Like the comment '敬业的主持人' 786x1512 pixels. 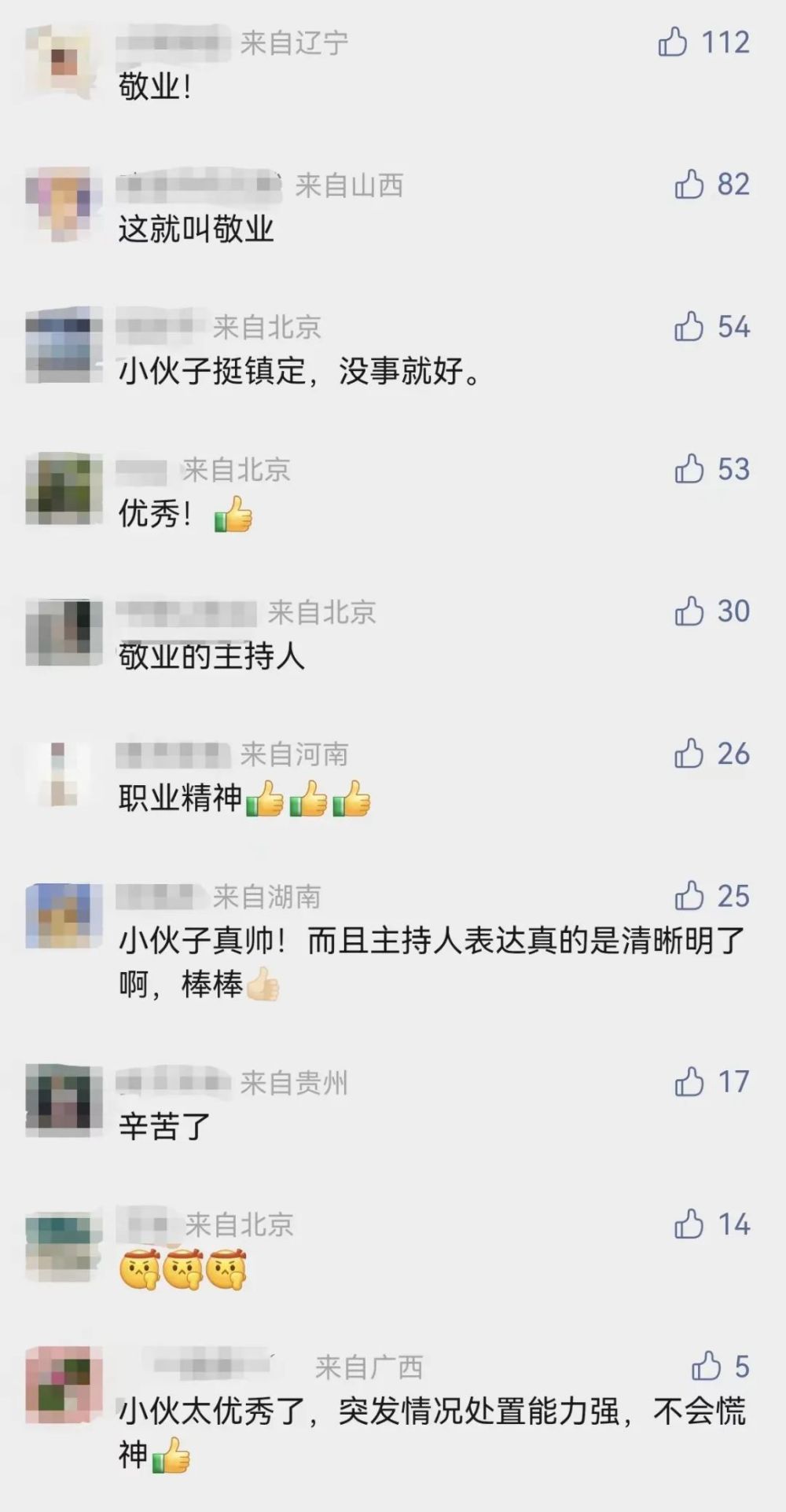(x=689, y=611)
